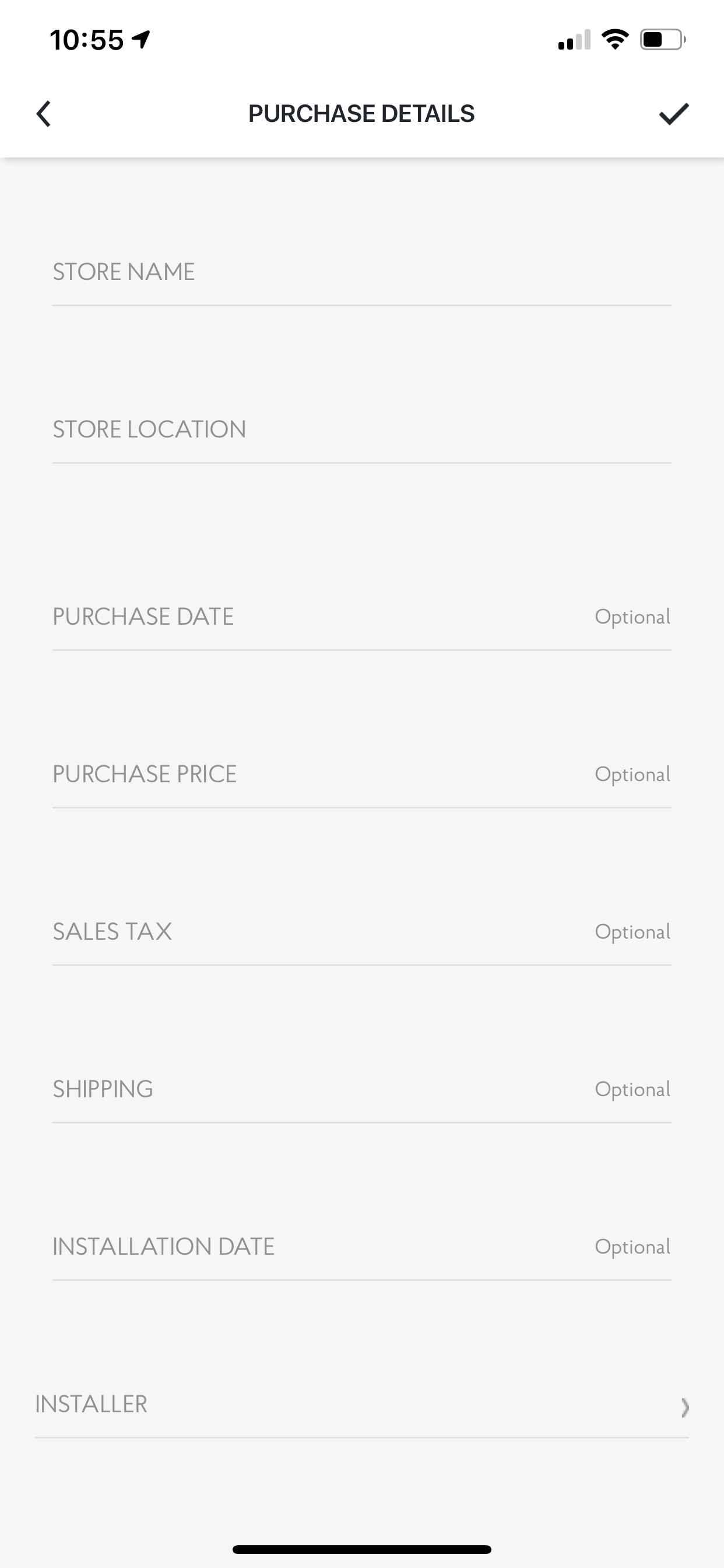
Task: Tap the Store Name field
Action: click(362, 272)
